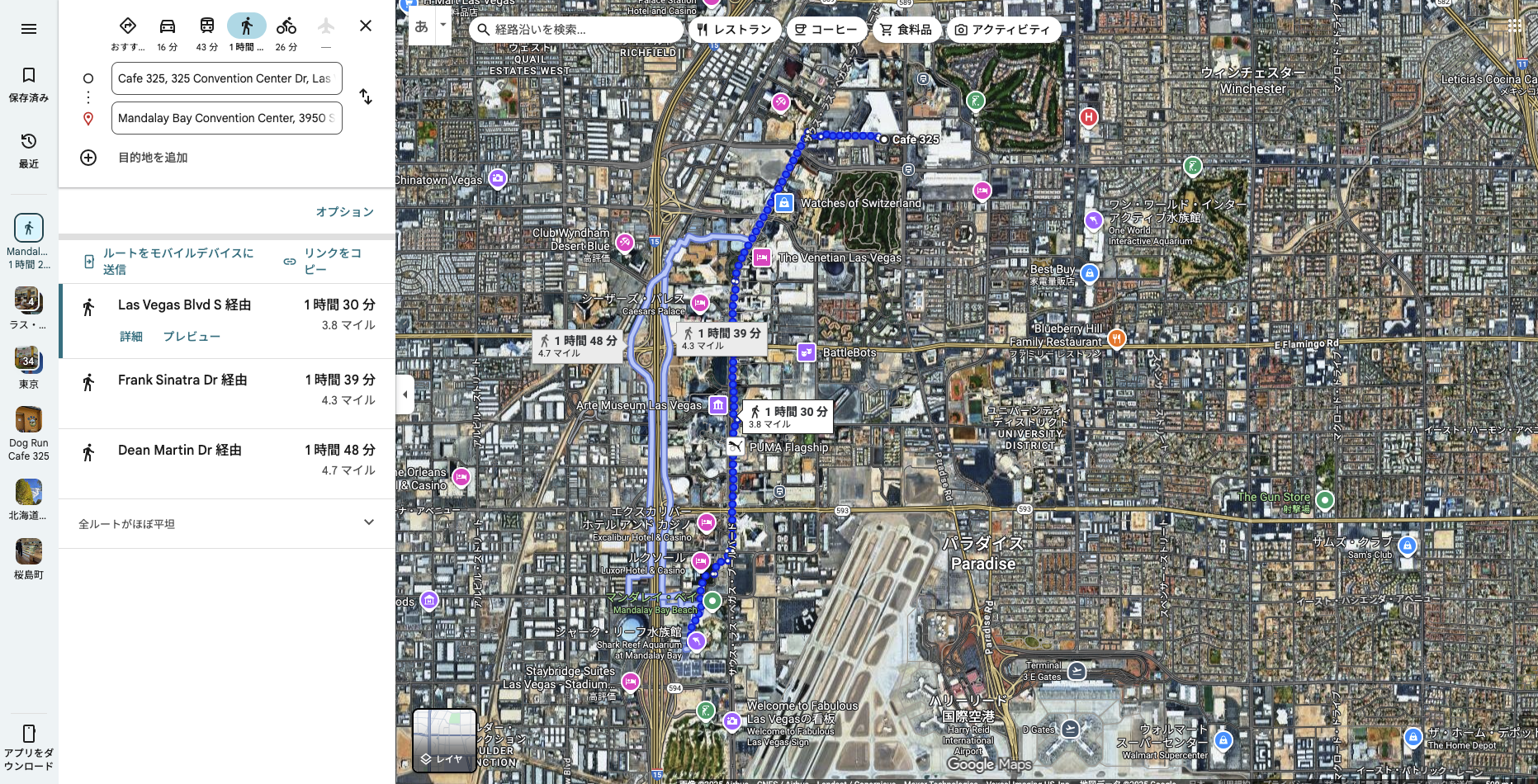The width and height of the screenshot is (1538, 784).
Task: Edit the Cafe 325 starting point field
Action: click(226, 78)
